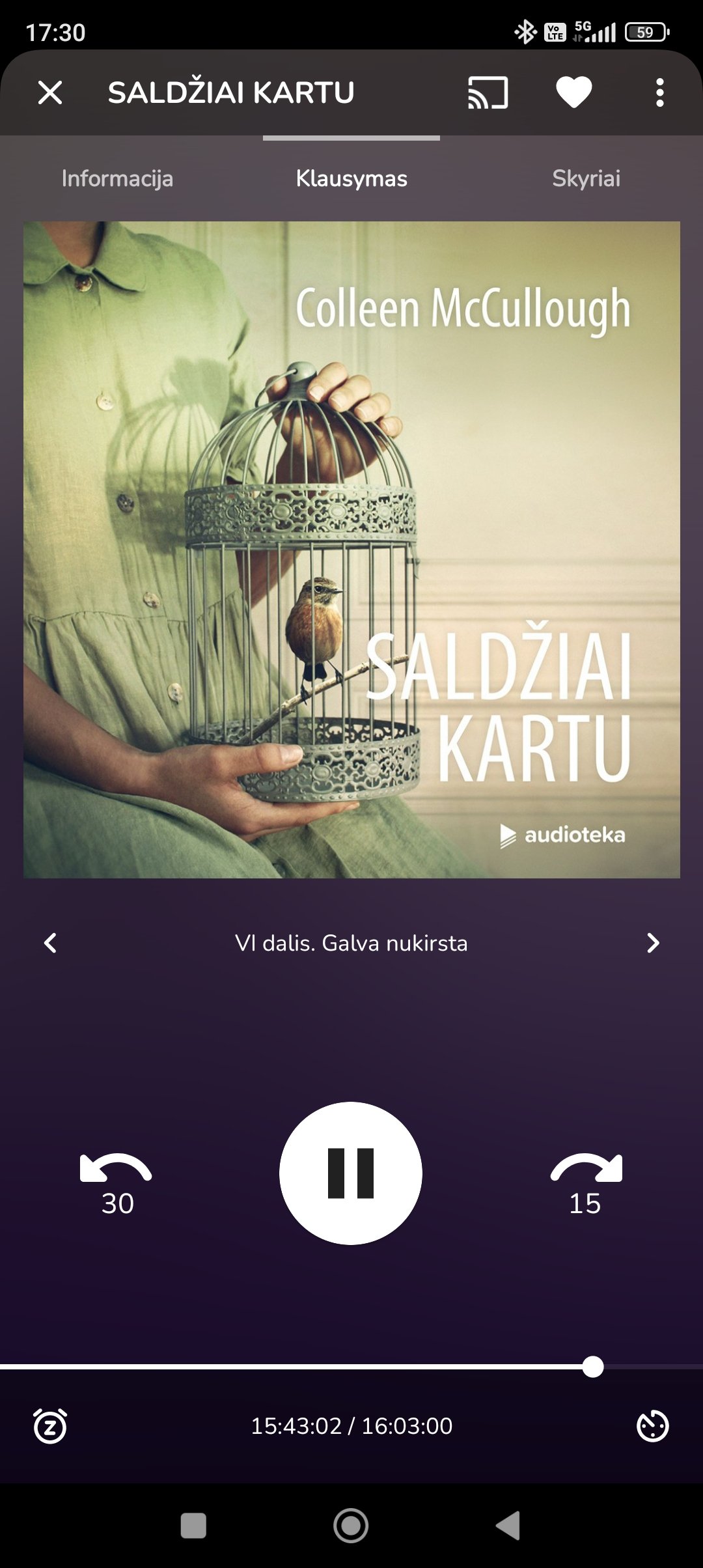Tap the playback progress slider
The width and height of the screenshot is (703, 1568).
pos(351,1367)
